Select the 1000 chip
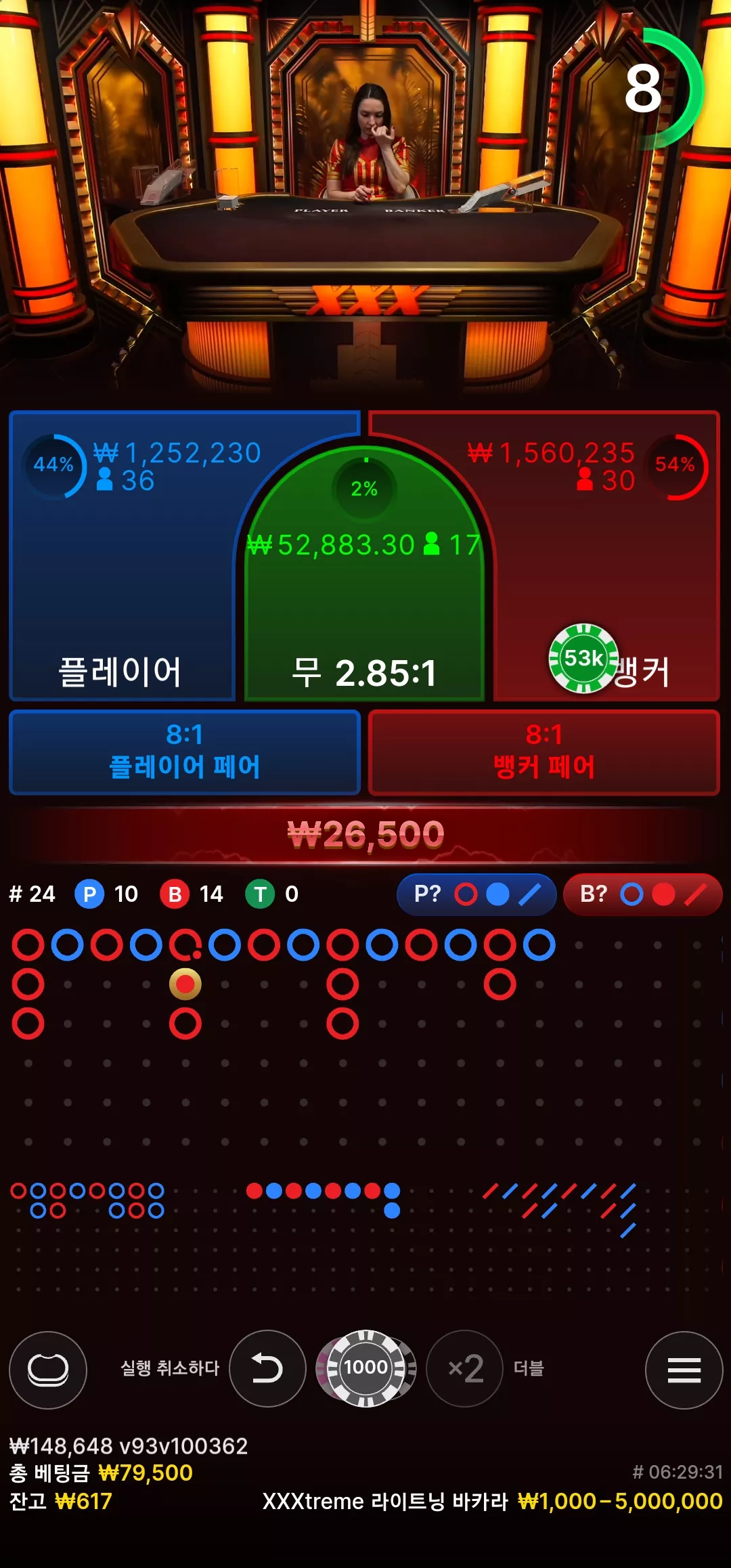 click(366, 1368)
